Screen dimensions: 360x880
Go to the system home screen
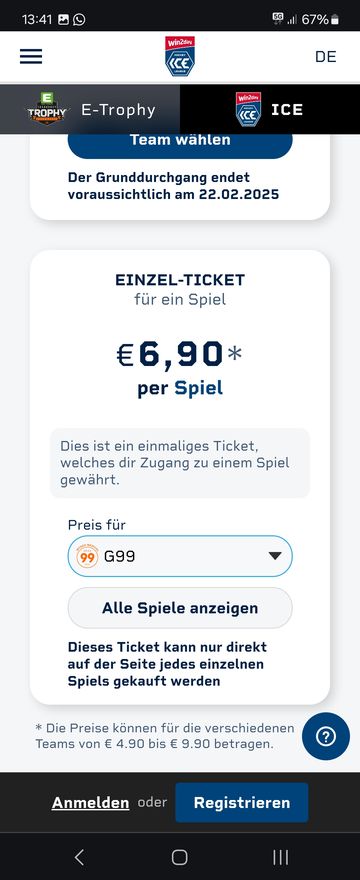pyautogui.click(x=180, y=857)
